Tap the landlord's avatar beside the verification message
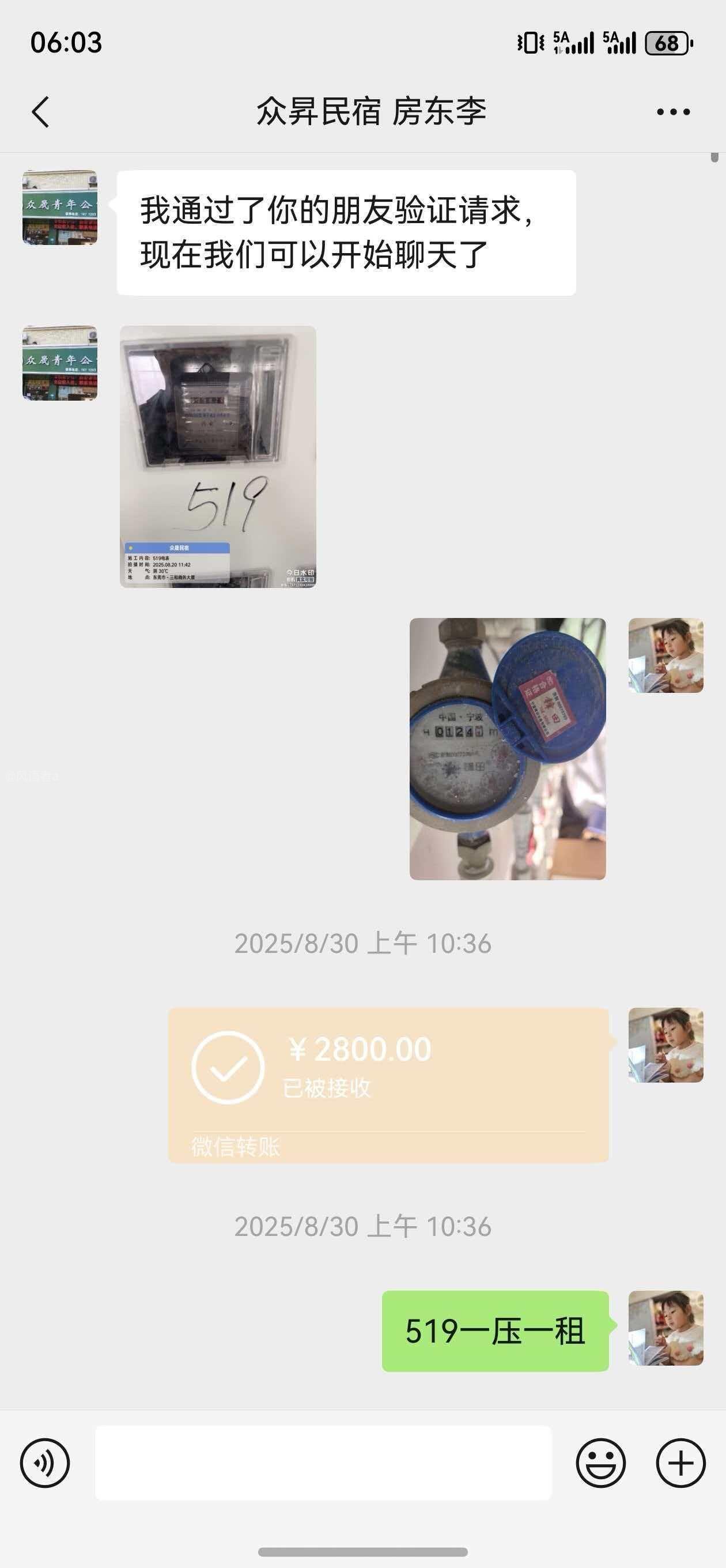The width and height of the screenshot is (726, 1568). click(x=60, y=208)
